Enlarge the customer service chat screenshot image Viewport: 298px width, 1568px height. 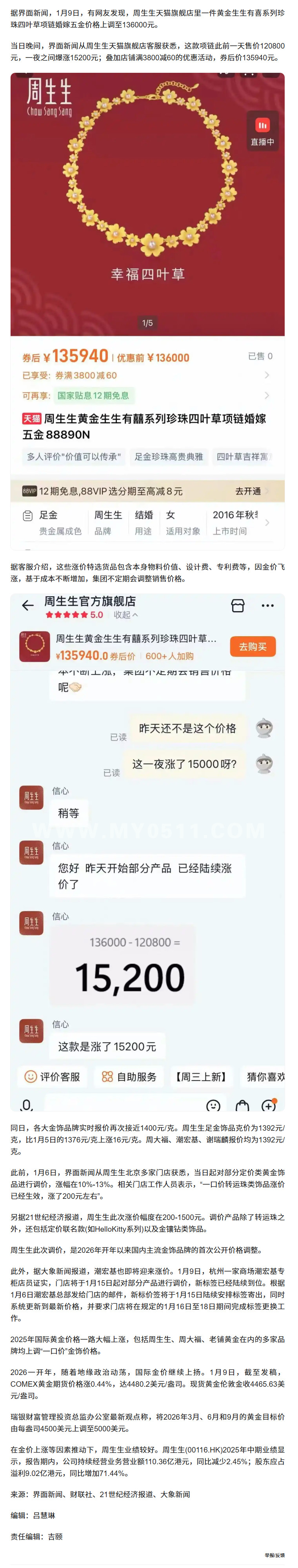147,852
